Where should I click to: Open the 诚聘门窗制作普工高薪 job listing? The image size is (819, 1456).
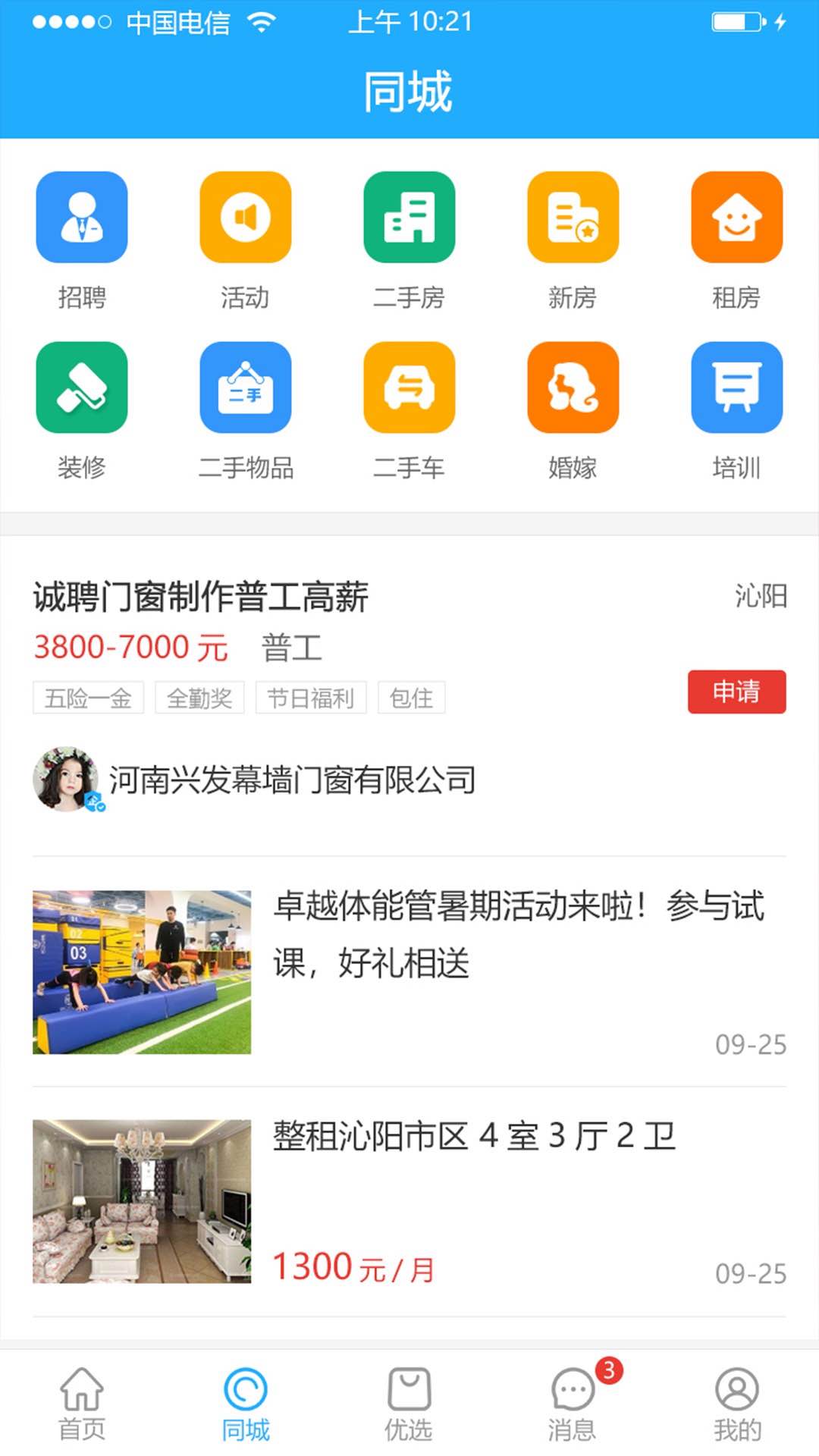coord(202,598)
